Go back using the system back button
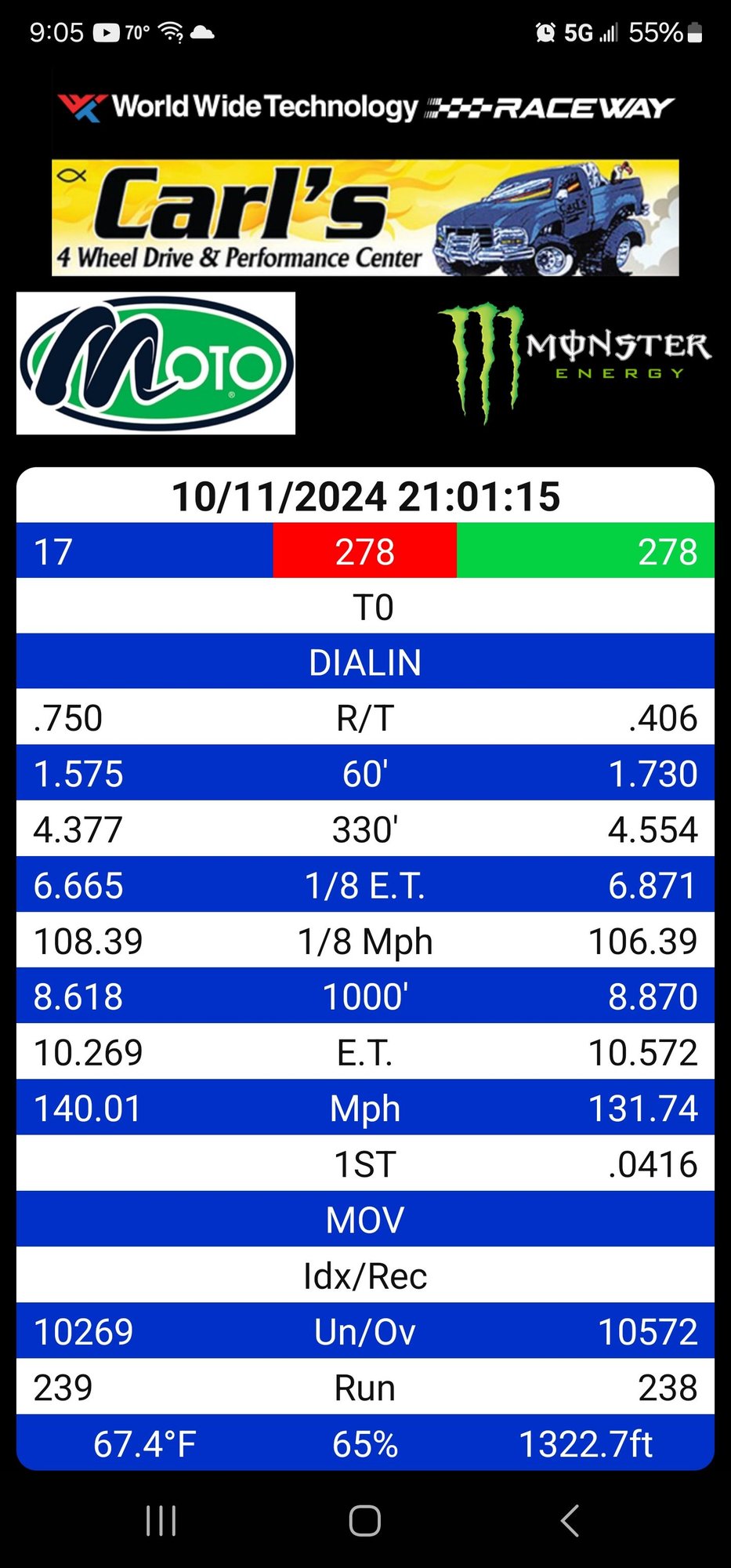Viewport: 731px width, 1568px height. [570, 1521]
